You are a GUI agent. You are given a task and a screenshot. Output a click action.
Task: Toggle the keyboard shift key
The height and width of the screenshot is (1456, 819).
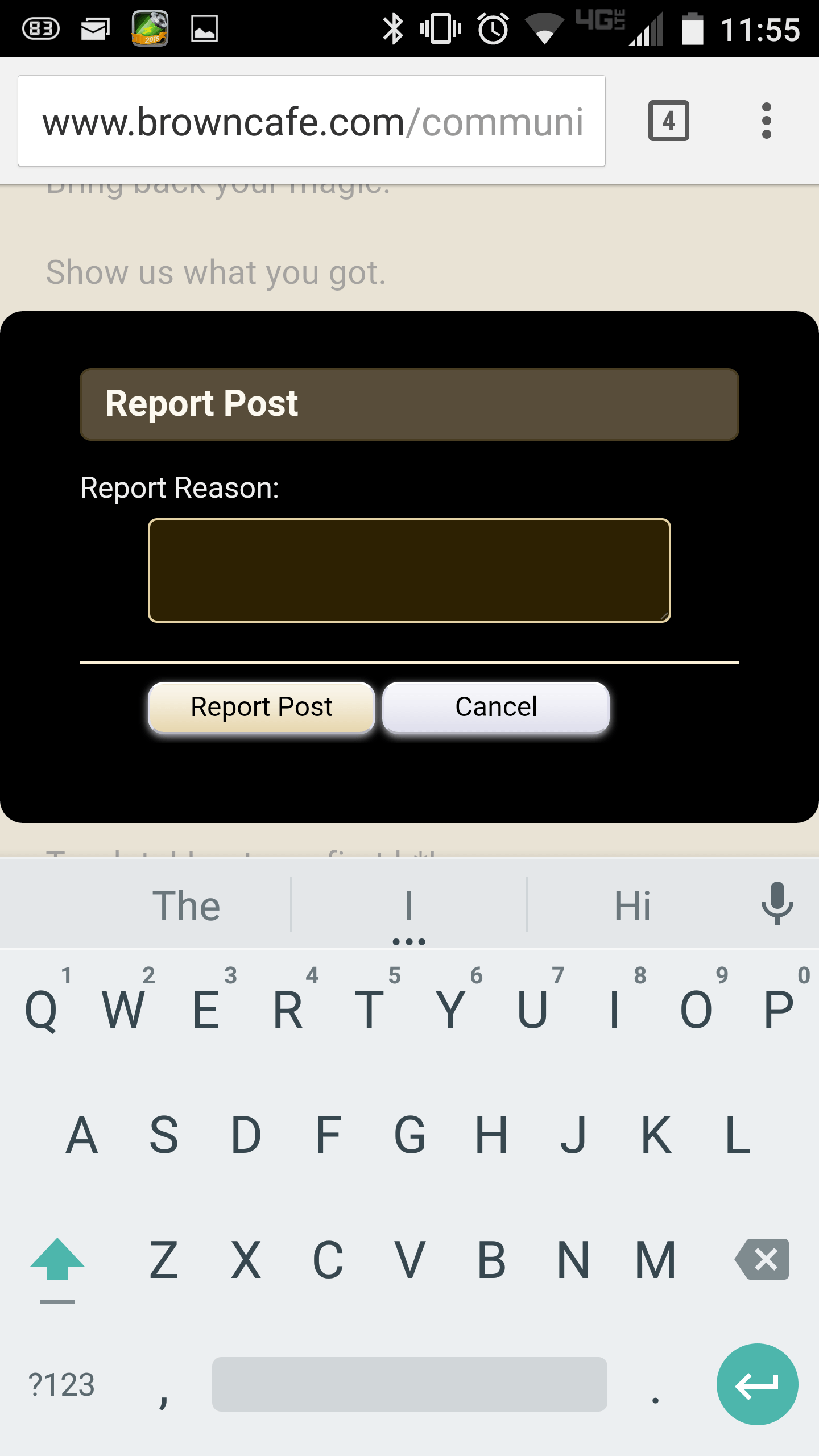57,1264
